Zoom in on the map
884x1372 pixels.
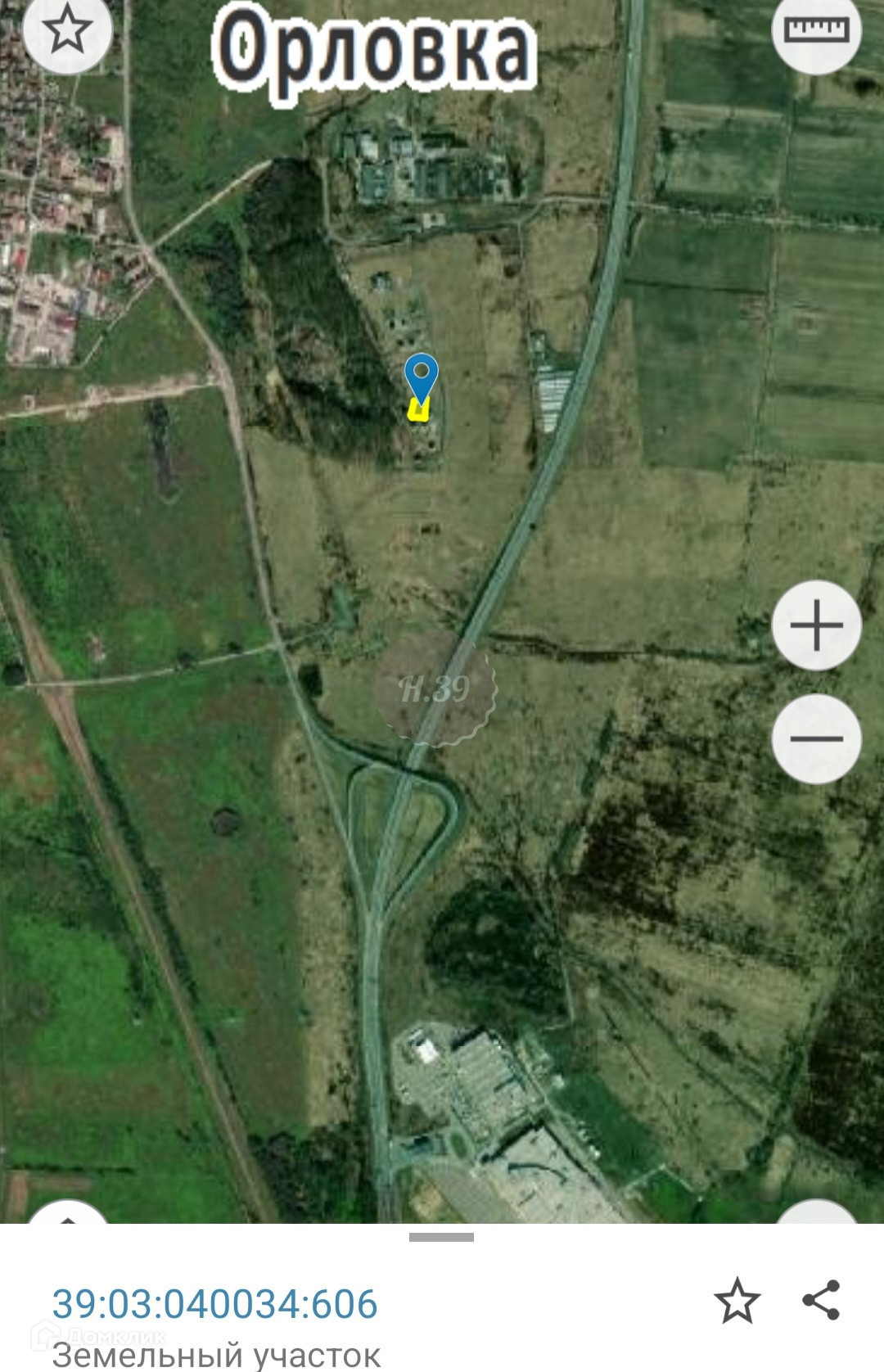(816, 625)
